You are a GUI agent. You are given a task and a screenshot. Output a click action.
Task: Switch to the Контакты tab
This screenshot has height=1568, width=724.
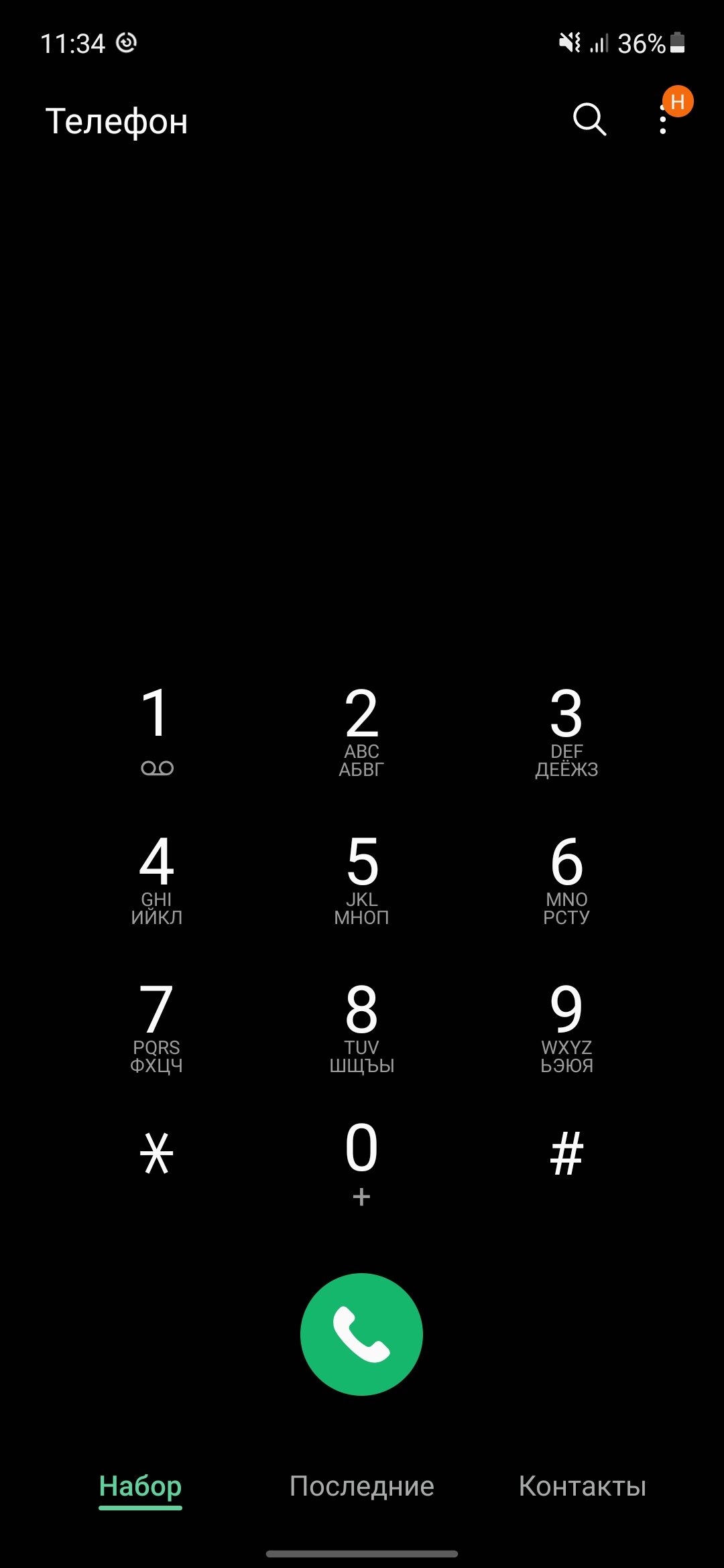(583, 1486)
